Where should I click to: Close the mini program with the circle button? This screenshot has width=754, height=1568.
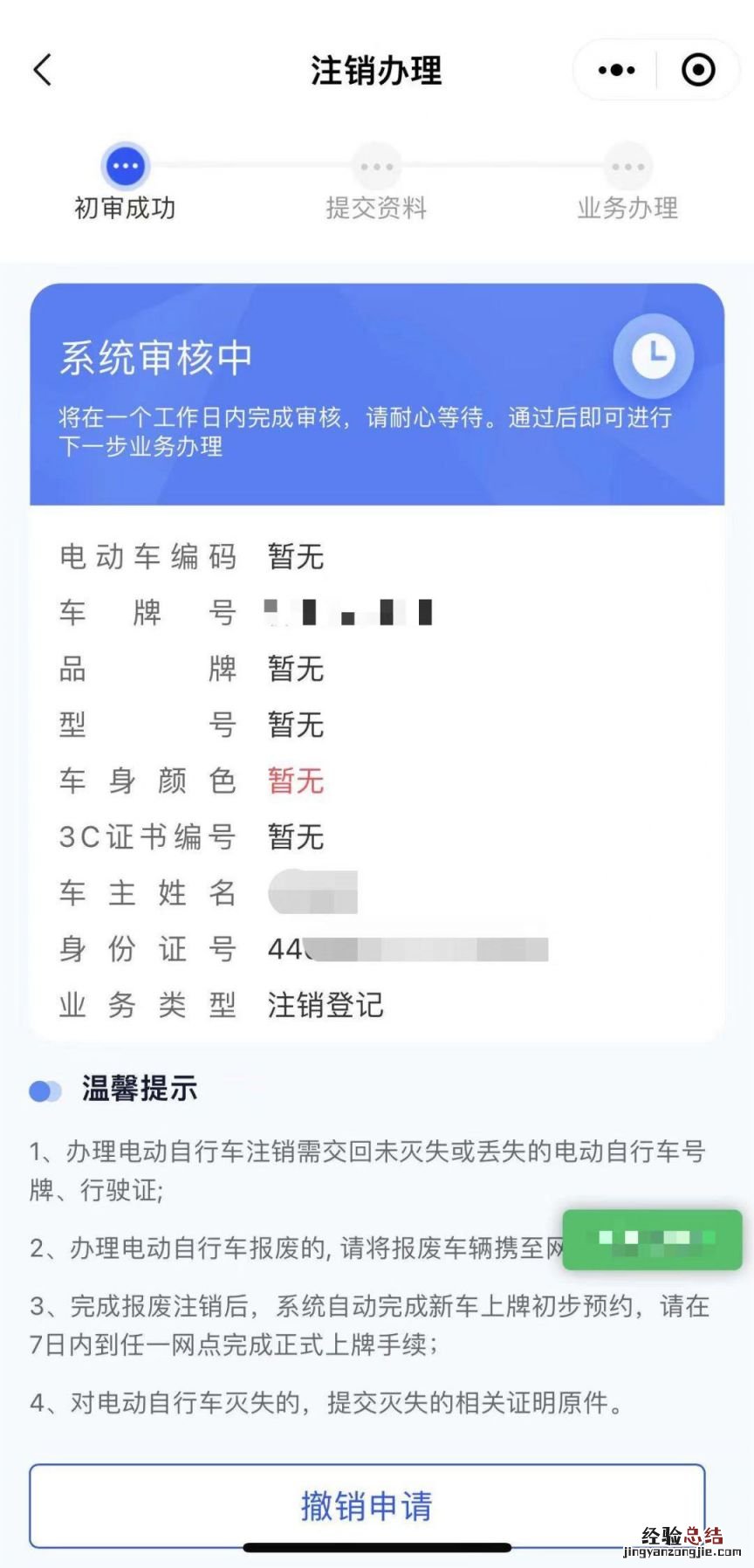click(x=698, y=70)
